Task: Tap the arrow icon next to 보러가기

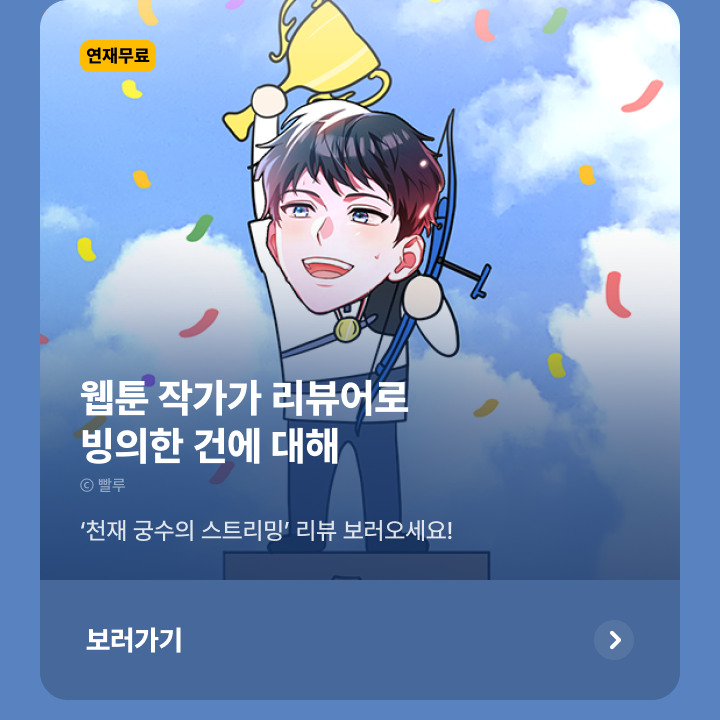Action: click(614, 640)
